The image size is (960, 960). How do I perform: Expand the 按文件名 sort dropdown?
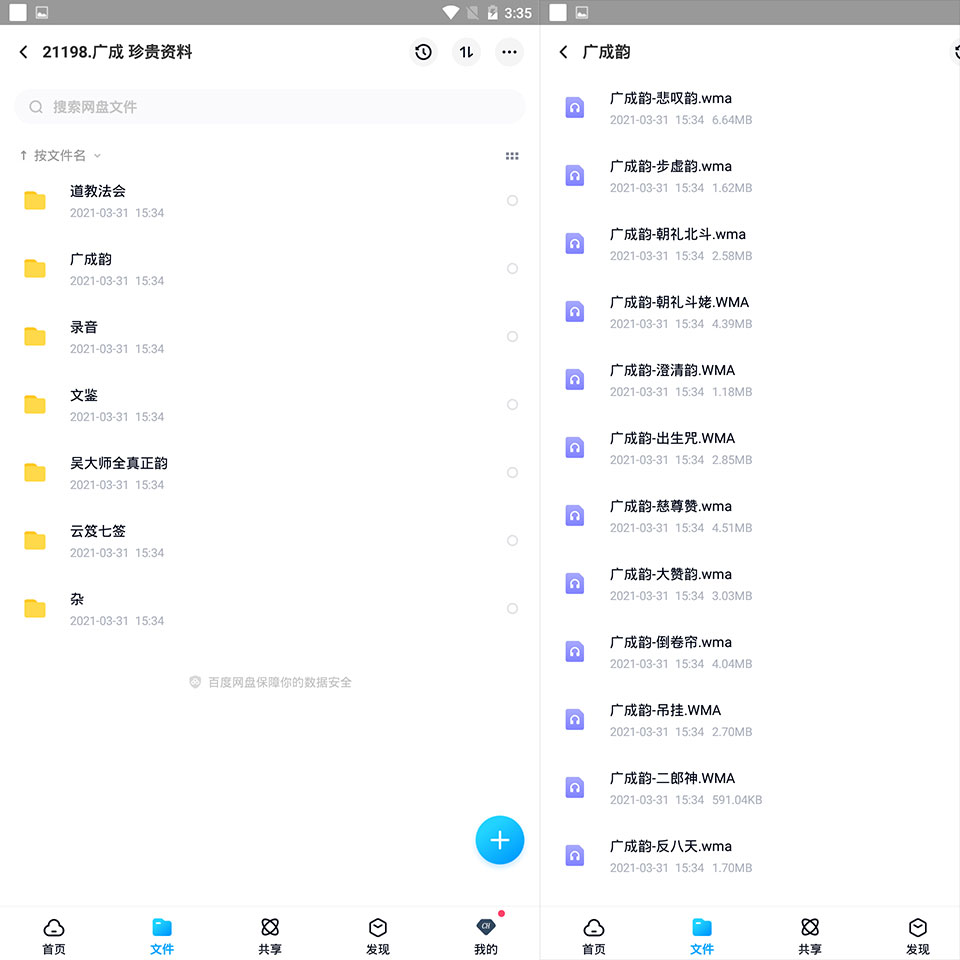point(60,156)
